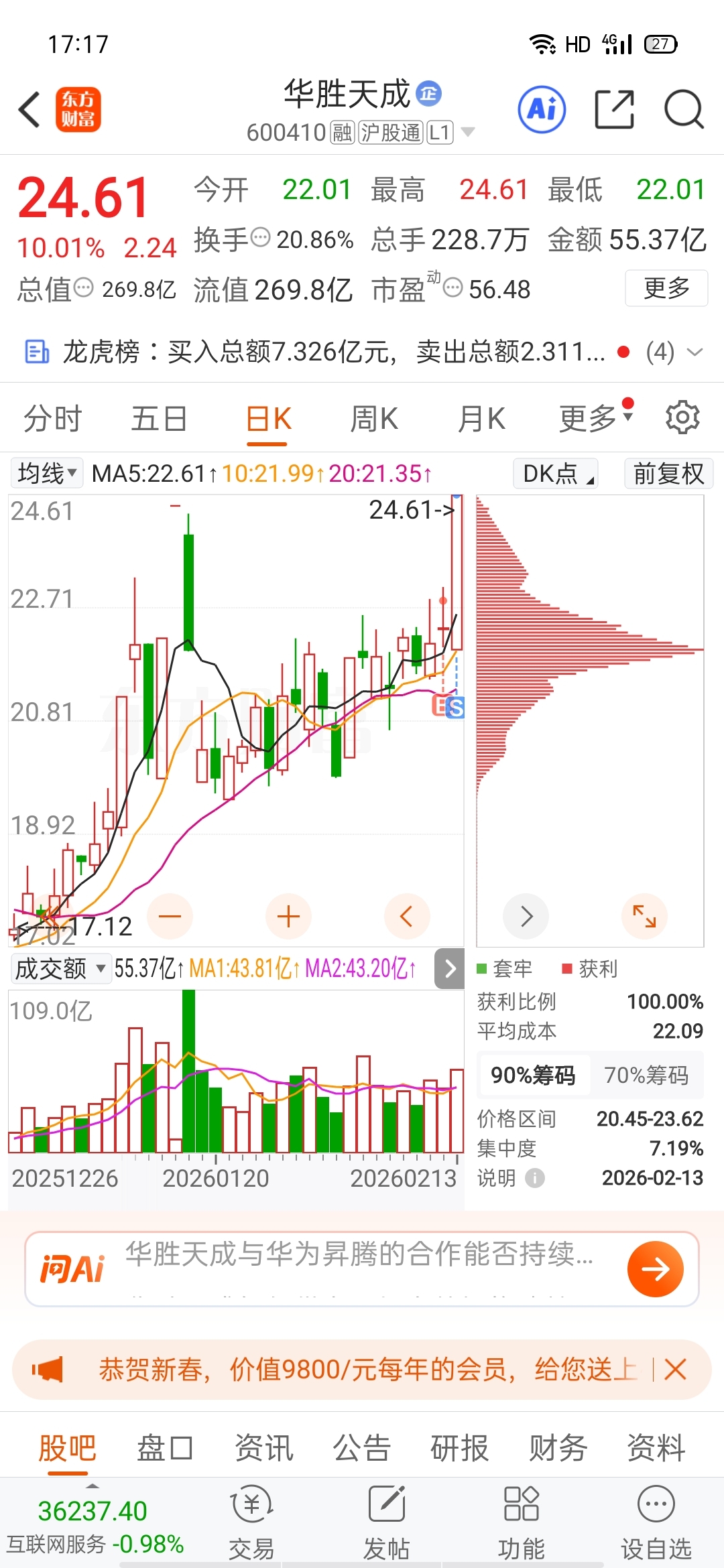Switch to the 资讯 tab
The image size is (724, 1568).
pos(264,1447)
